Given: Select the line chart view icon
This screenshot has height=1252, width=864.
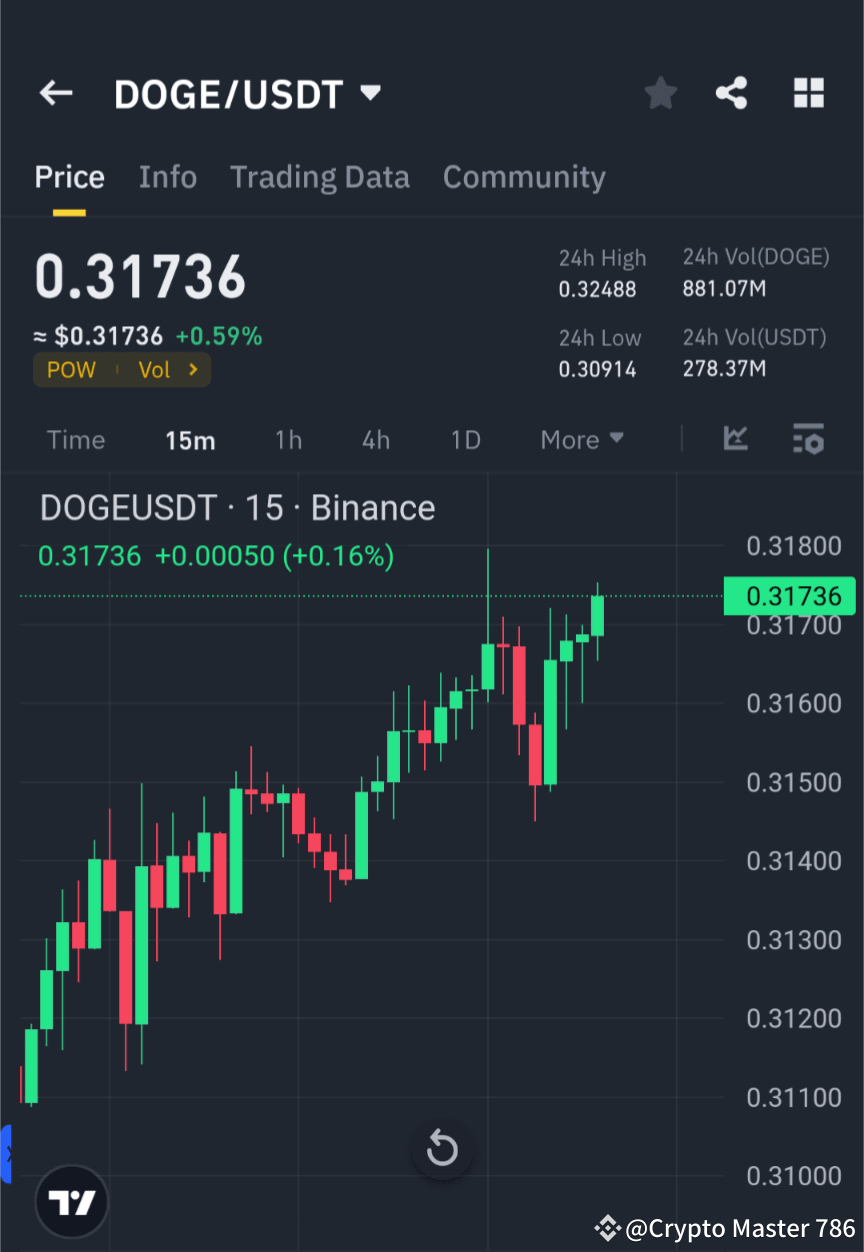Looking at the screenshot, I should 735,439.
